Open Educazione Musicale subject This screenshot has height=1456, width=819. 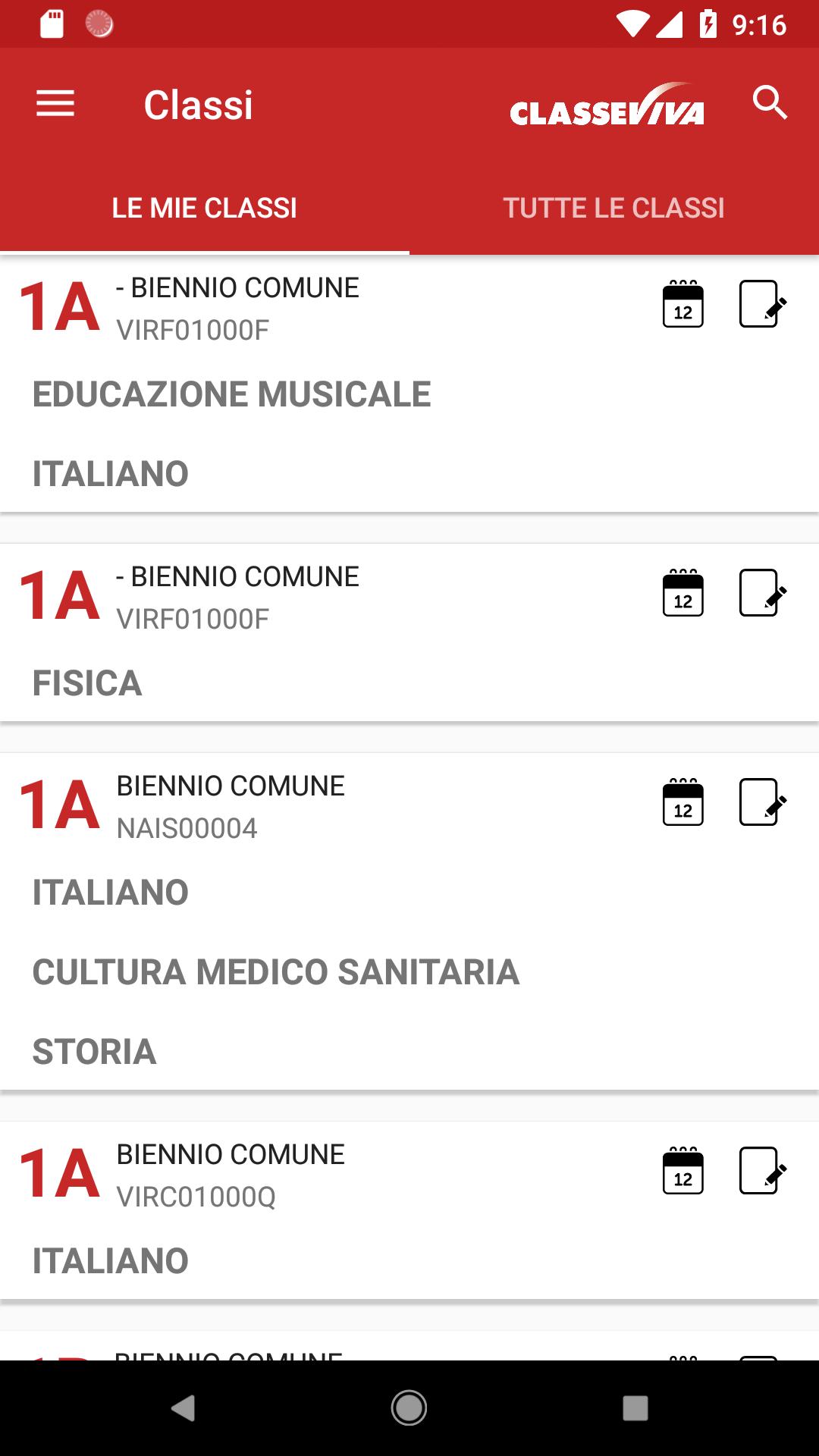pos(231,394)
